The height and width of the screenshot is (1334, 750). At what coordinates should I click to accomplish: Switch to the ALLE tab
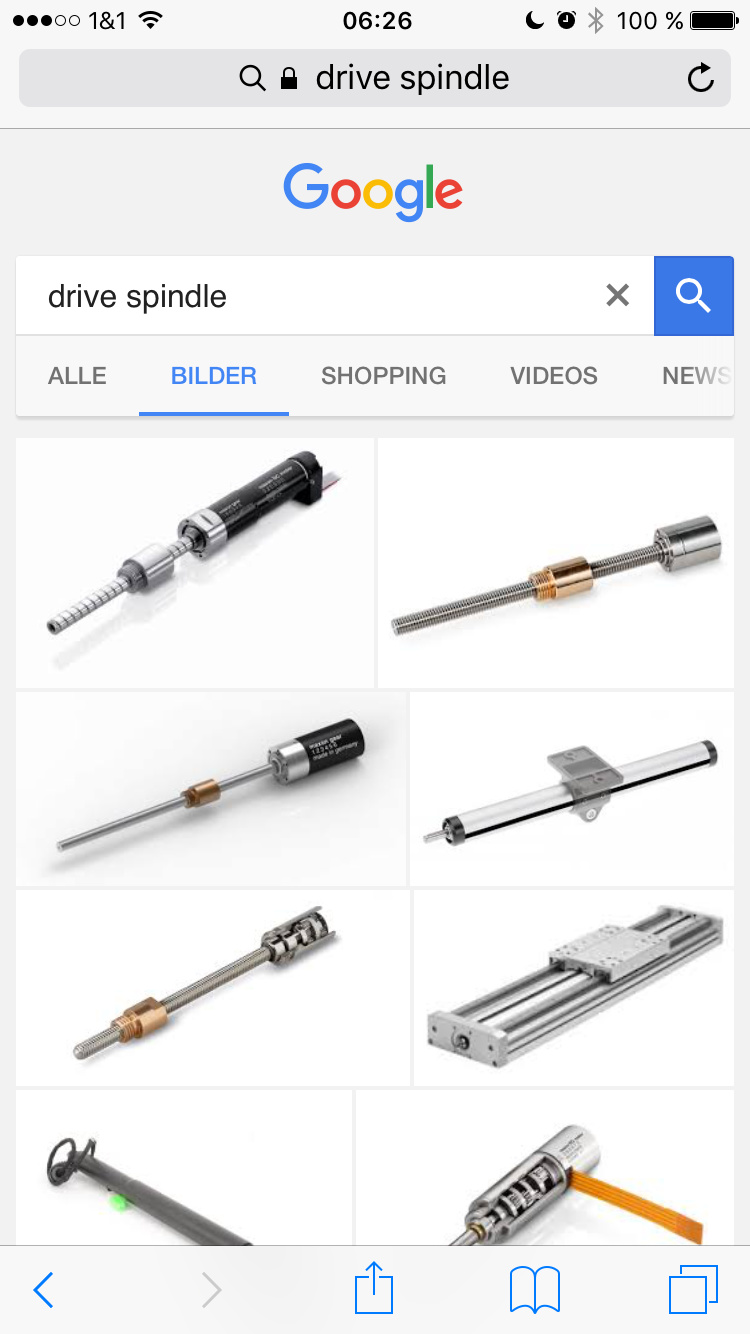tap(77, 376)
